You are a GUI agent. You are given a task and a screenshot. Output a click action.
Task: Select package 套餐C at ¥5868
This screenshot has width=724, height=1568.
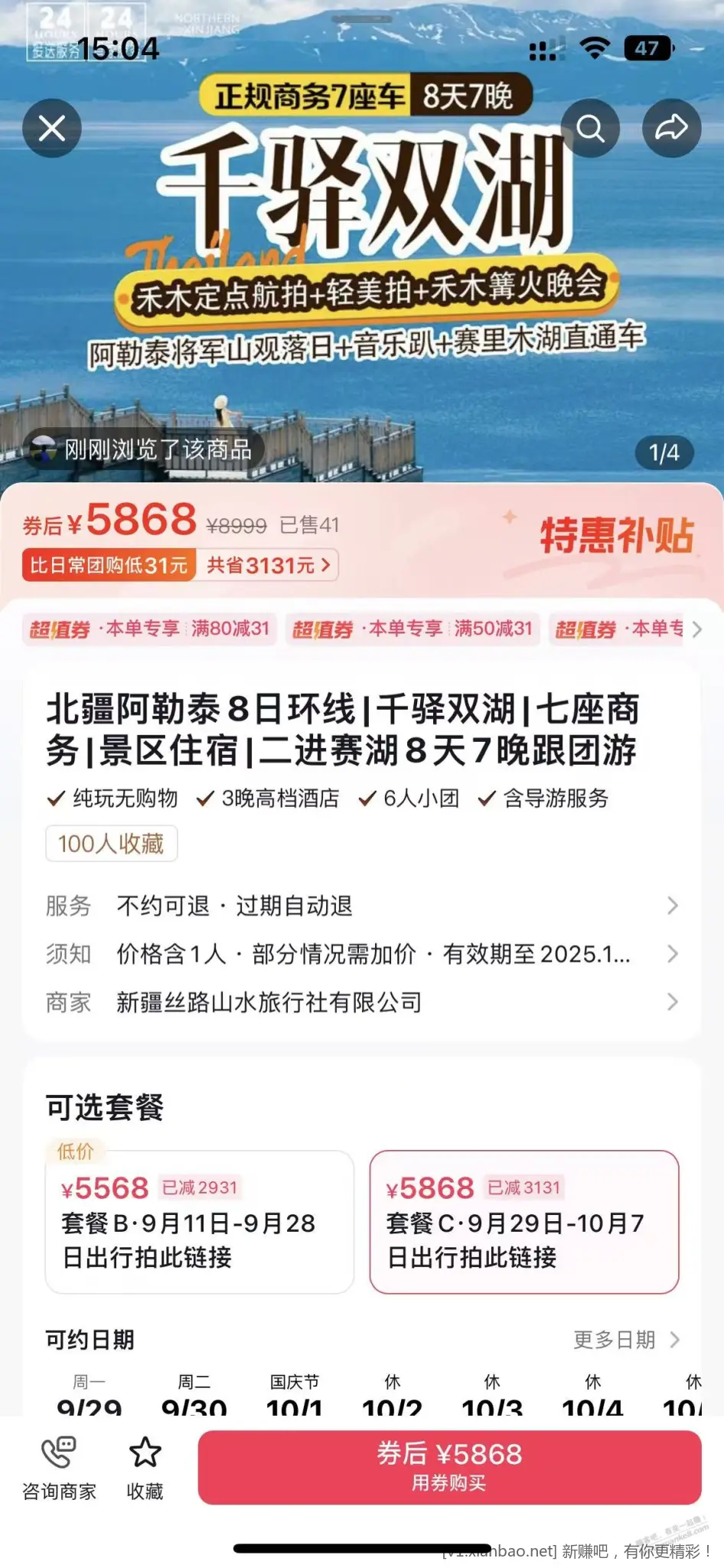pyautogui.click(x=524, y=1222)
